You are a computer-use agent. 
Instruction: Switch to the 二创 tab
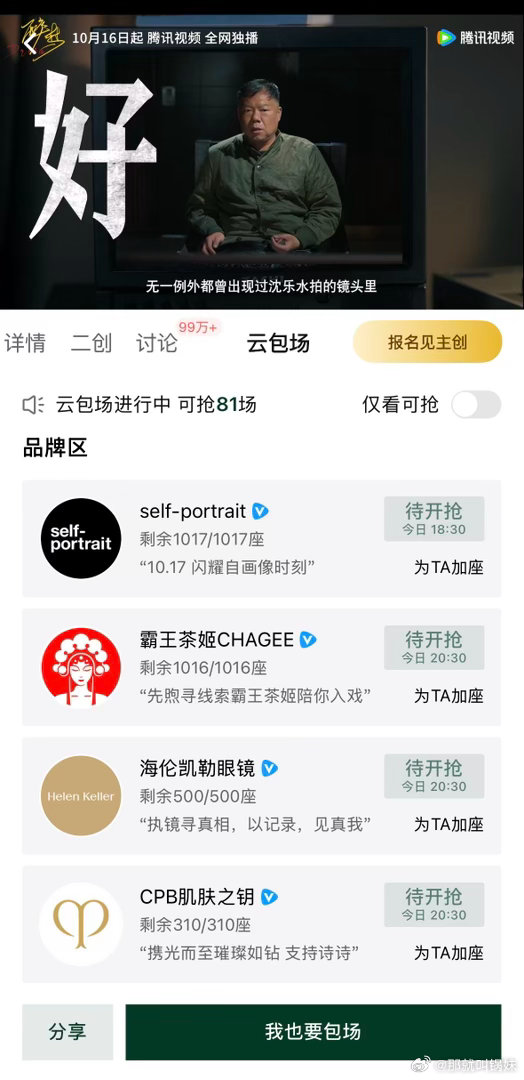tap(92, 343)
